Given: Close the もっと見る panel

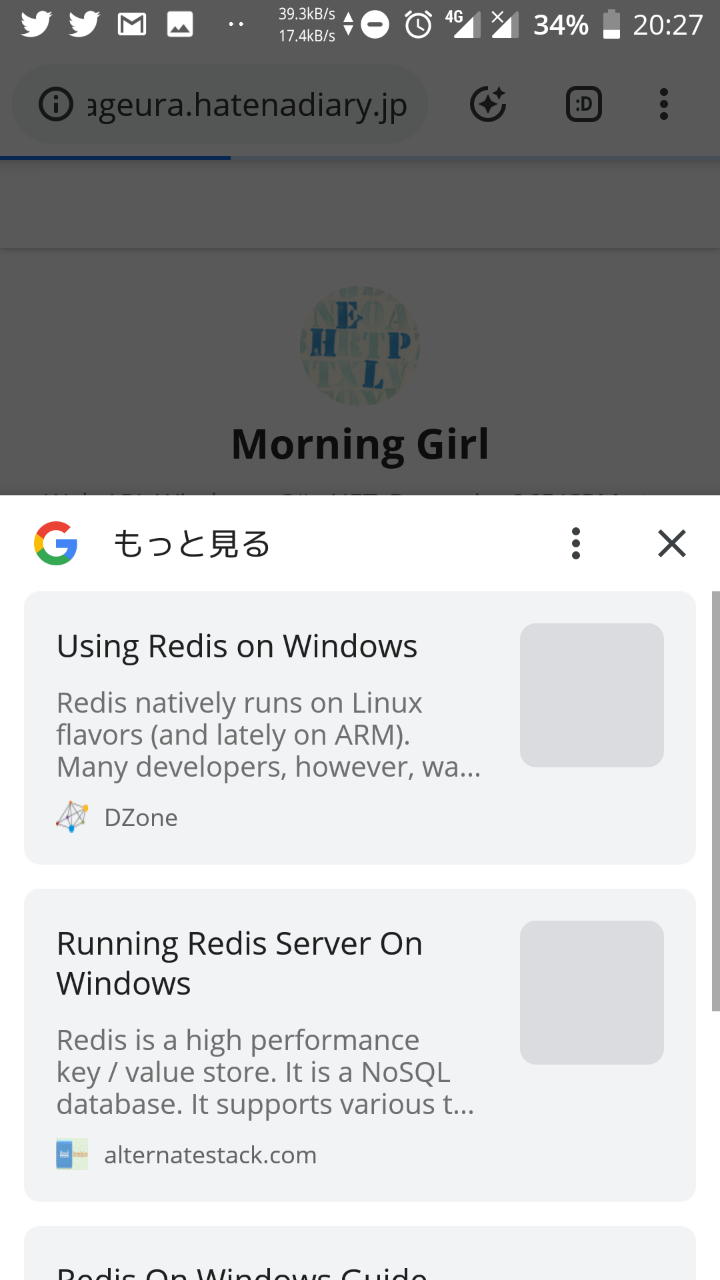Looking at the screenshot, I should pyautogui.click(x=672, y=543).
